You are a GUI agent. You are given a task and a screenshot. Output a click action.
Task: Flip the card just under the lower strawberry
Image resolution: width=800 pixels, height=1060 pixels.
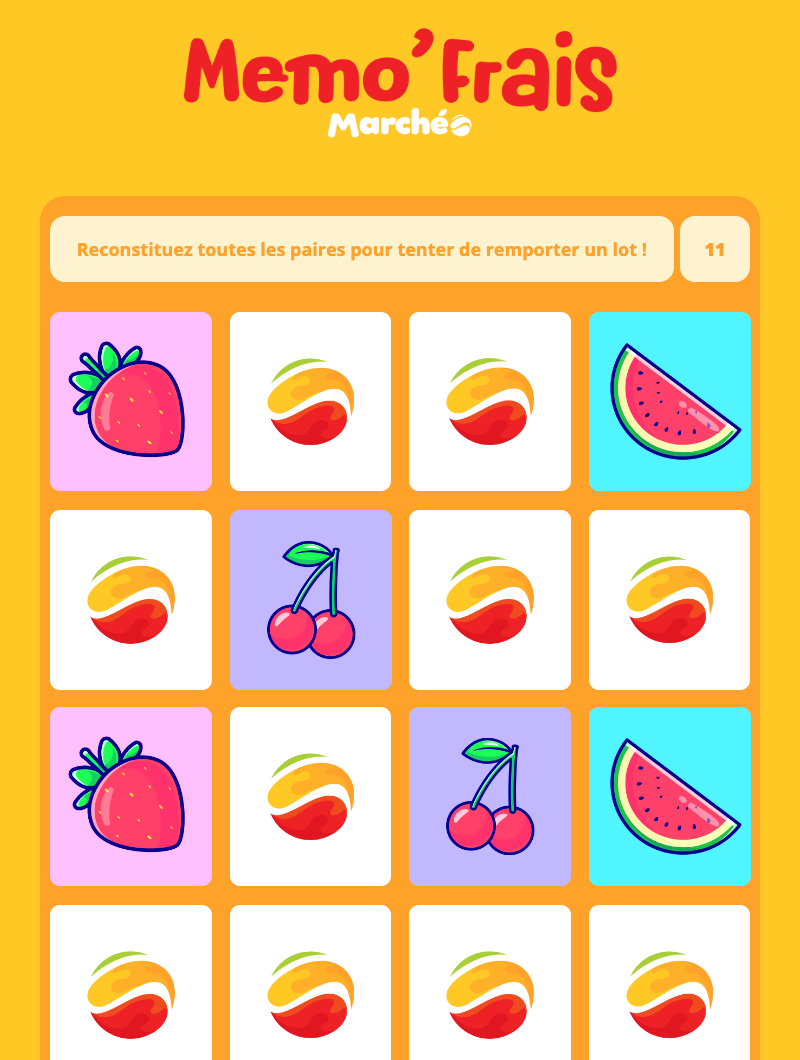point(131,985)
